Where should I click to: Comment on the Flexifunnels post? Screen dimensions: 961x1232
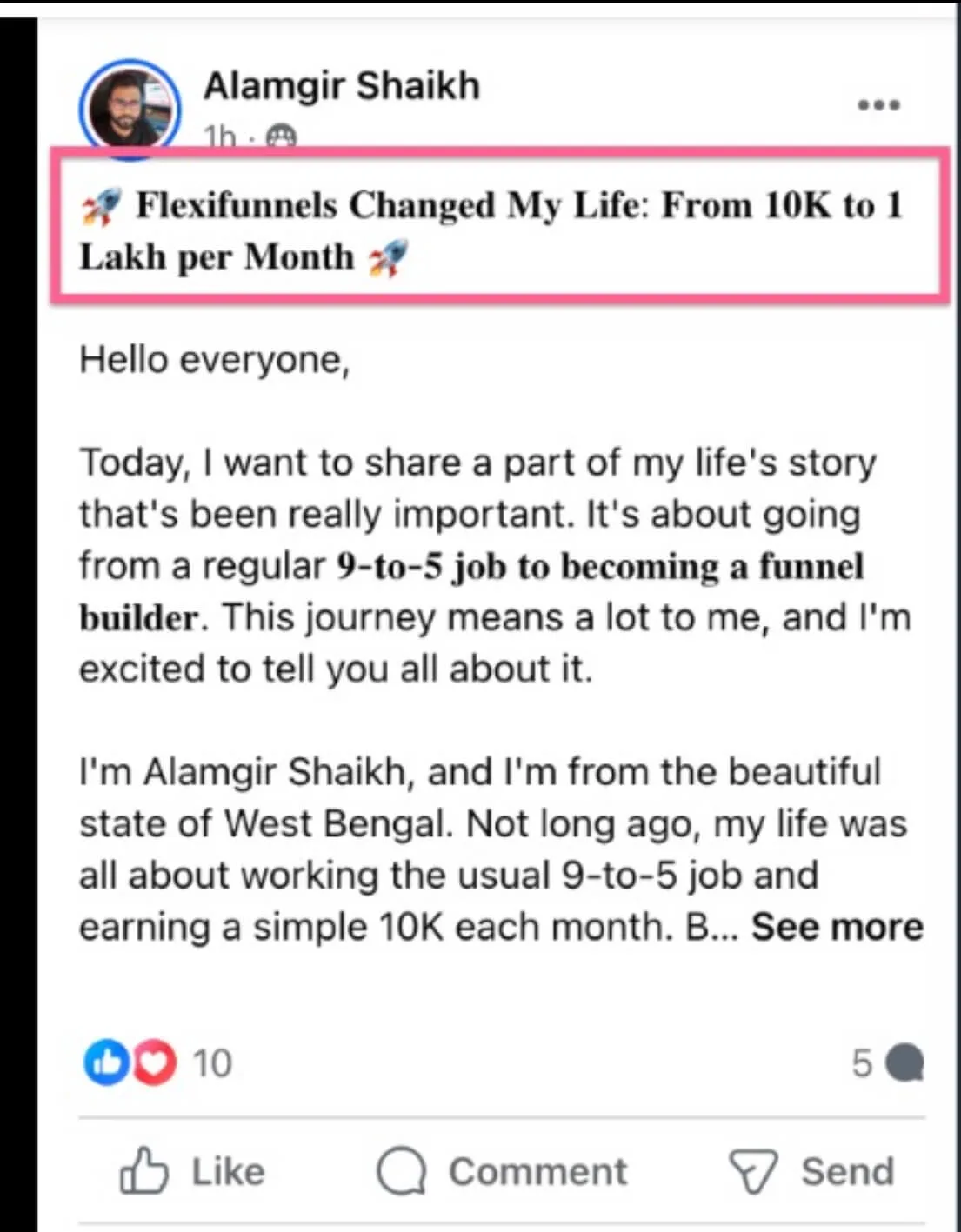[502, 1171]
